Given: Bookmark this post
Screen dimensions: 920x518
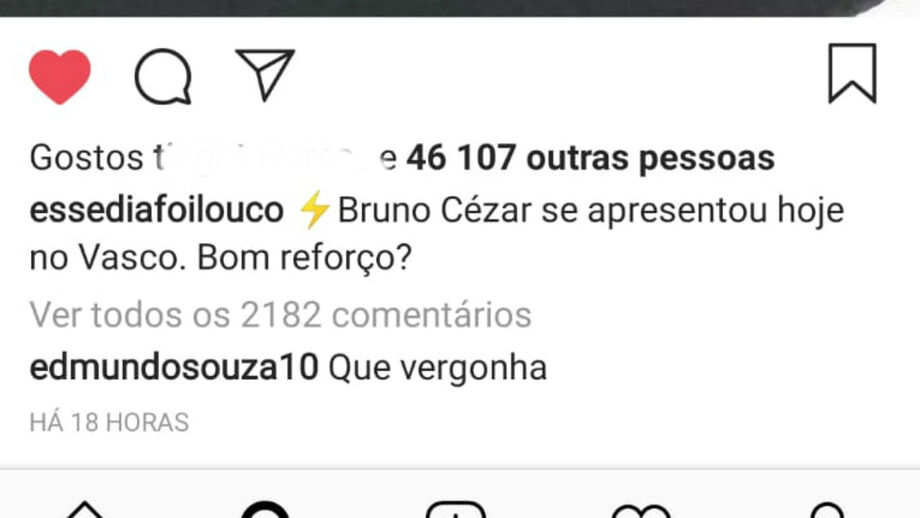Looking at the screenshot, I should (x=852, y=74).
